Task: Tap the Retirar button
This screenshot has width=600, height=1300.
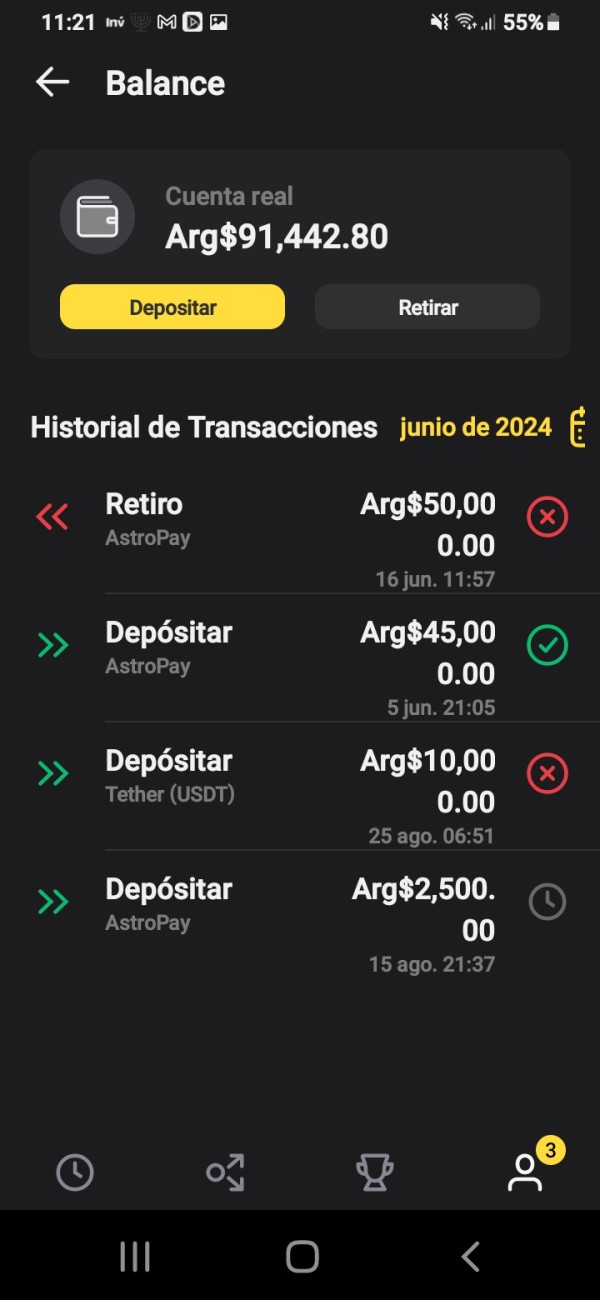Action: (x=428, y=307)
